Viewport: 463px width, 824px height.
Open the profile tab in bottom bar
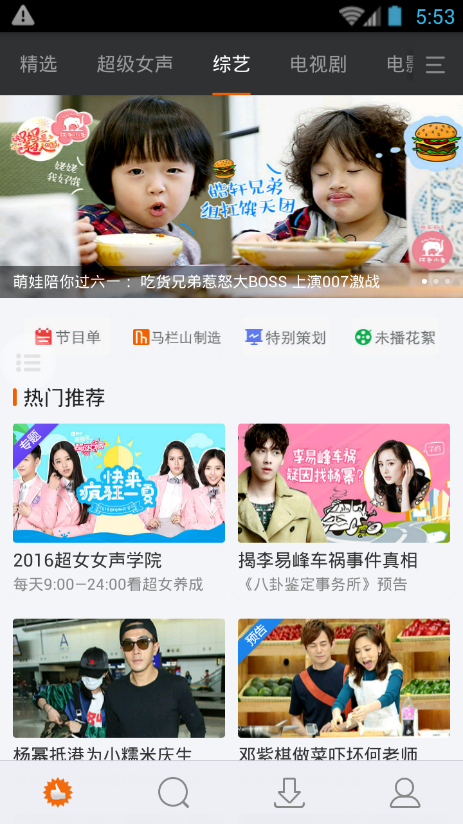click(405, 792)
